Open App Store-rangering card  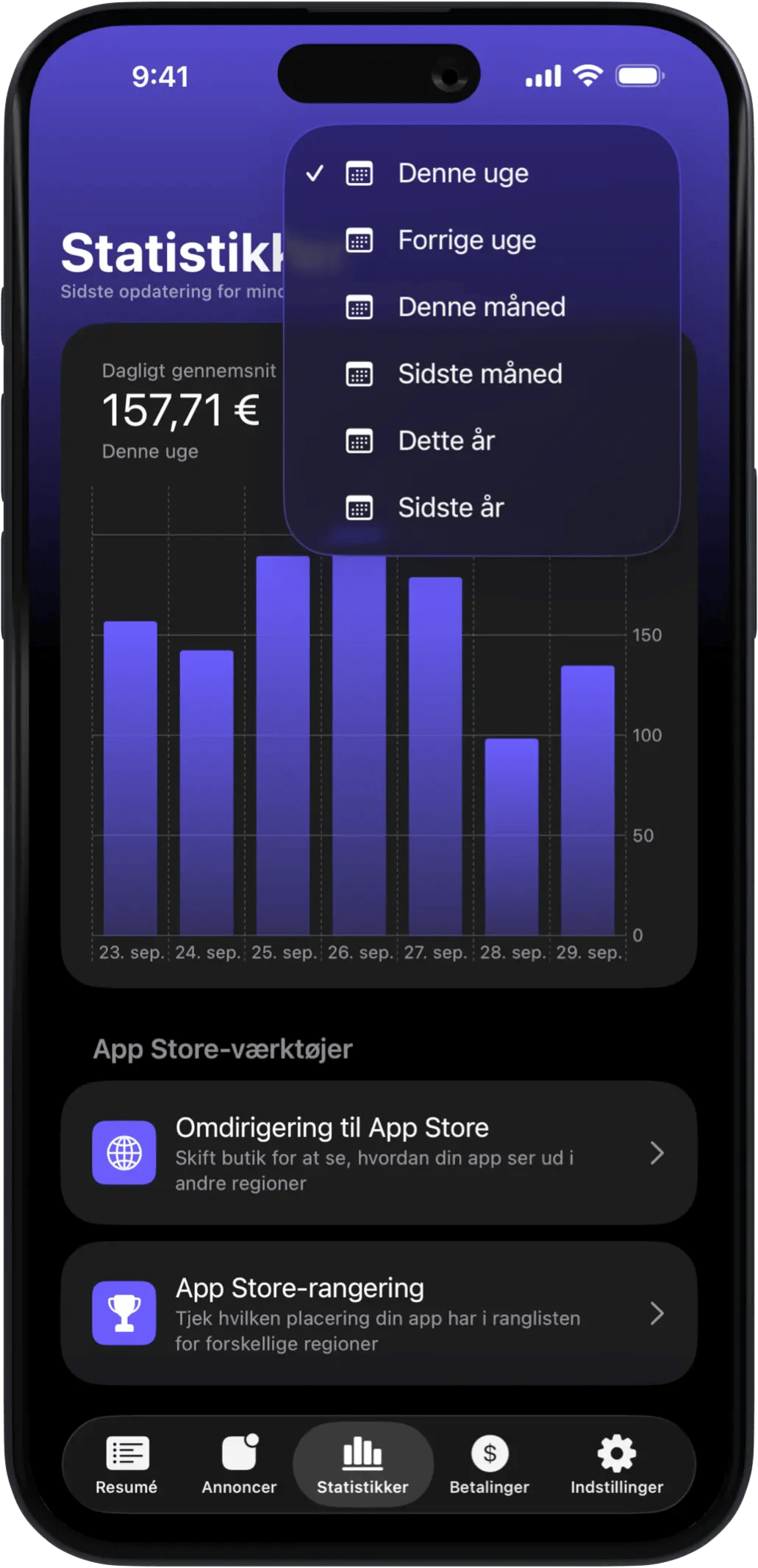pyautogui.click(x=379, y=1314)
